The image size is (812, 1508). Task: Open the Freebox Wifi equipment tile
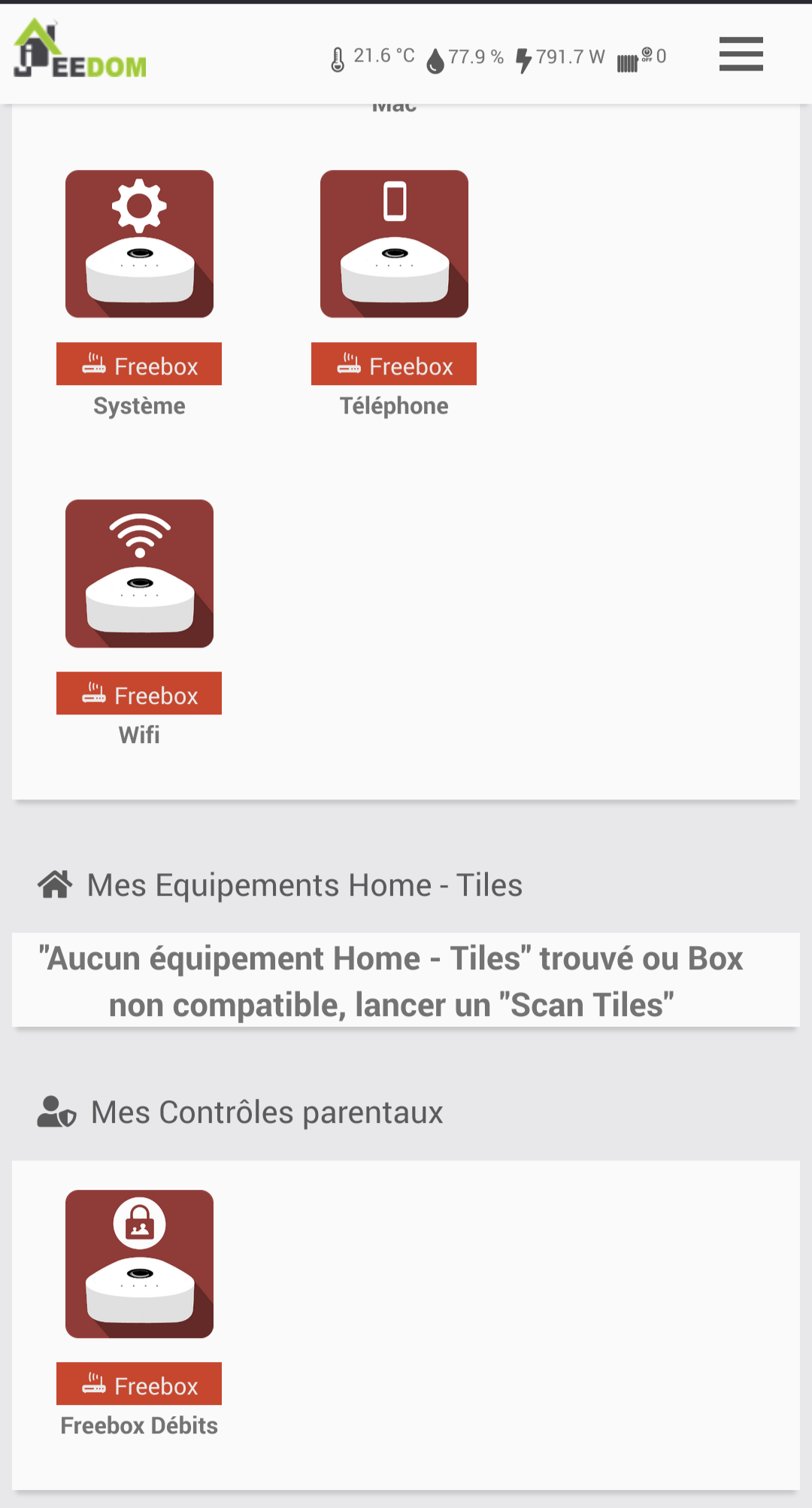point(139,573)
